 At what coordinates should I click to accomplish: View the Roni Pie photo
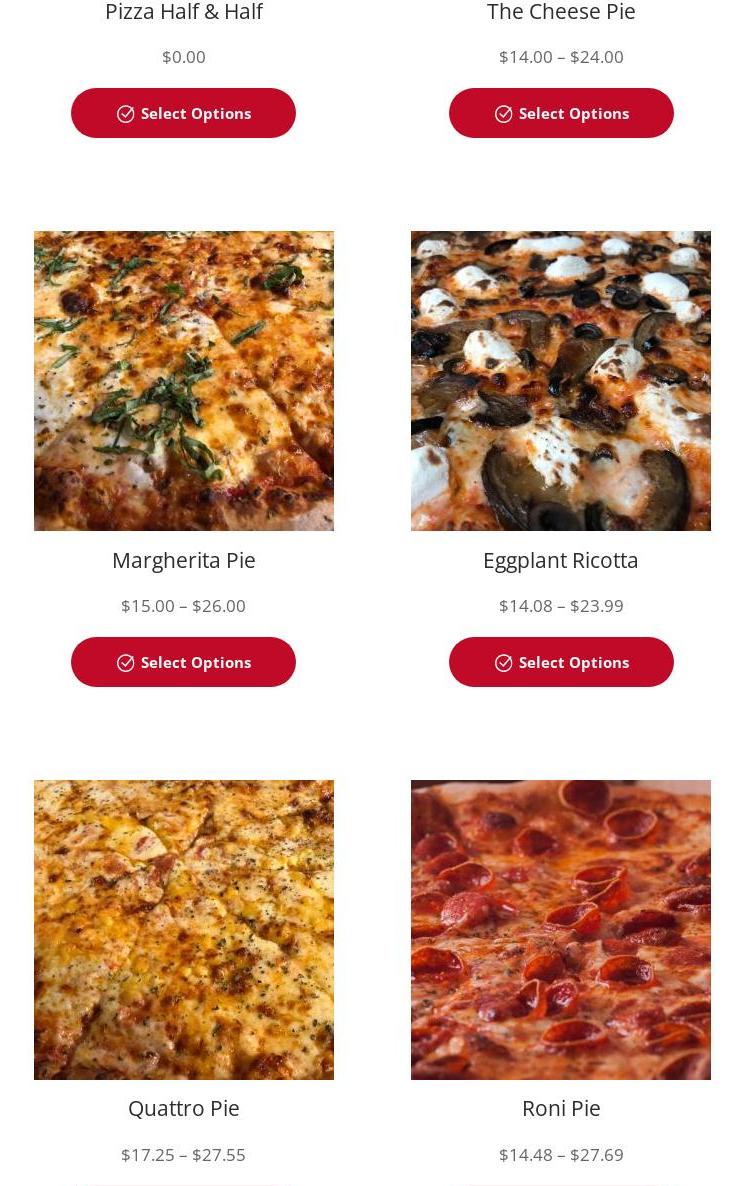[x=561, y=930]
